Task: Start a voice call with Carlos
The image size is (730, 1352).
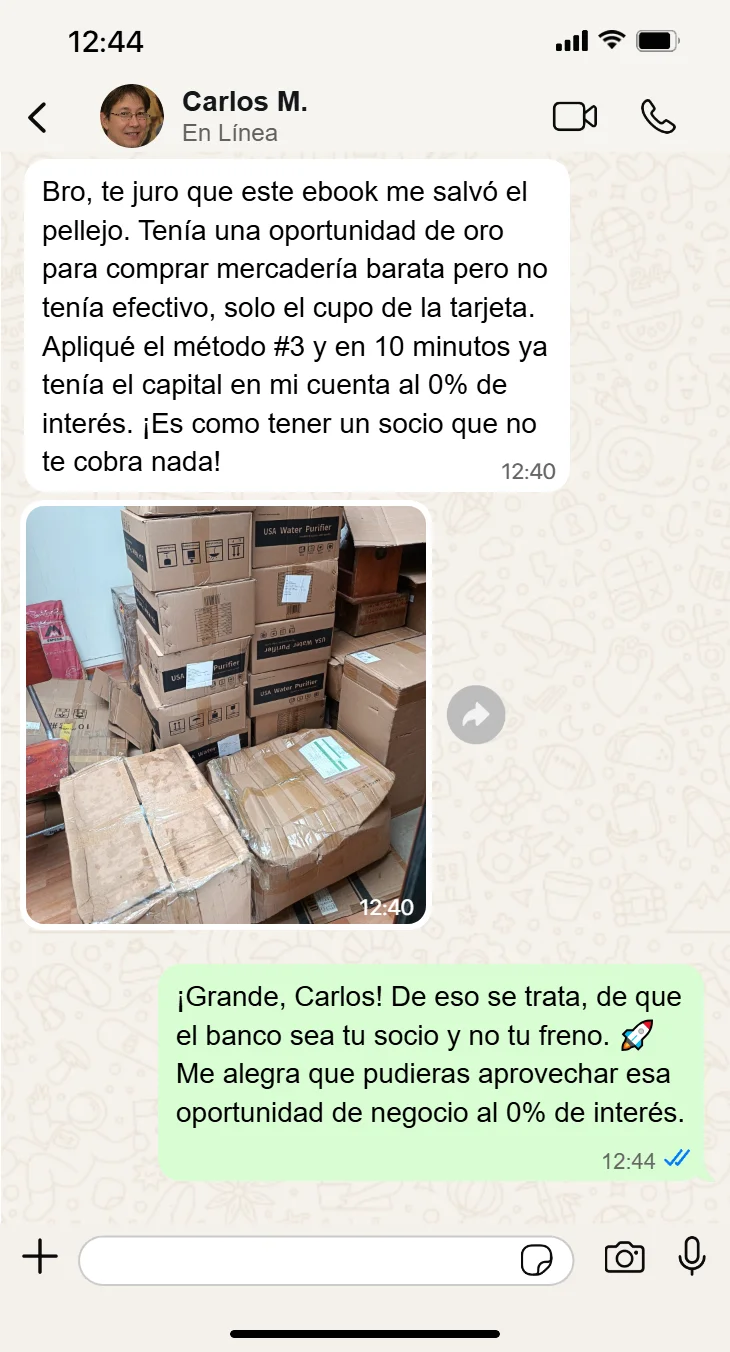Action: pyautogui.click(x=658, y=117)
